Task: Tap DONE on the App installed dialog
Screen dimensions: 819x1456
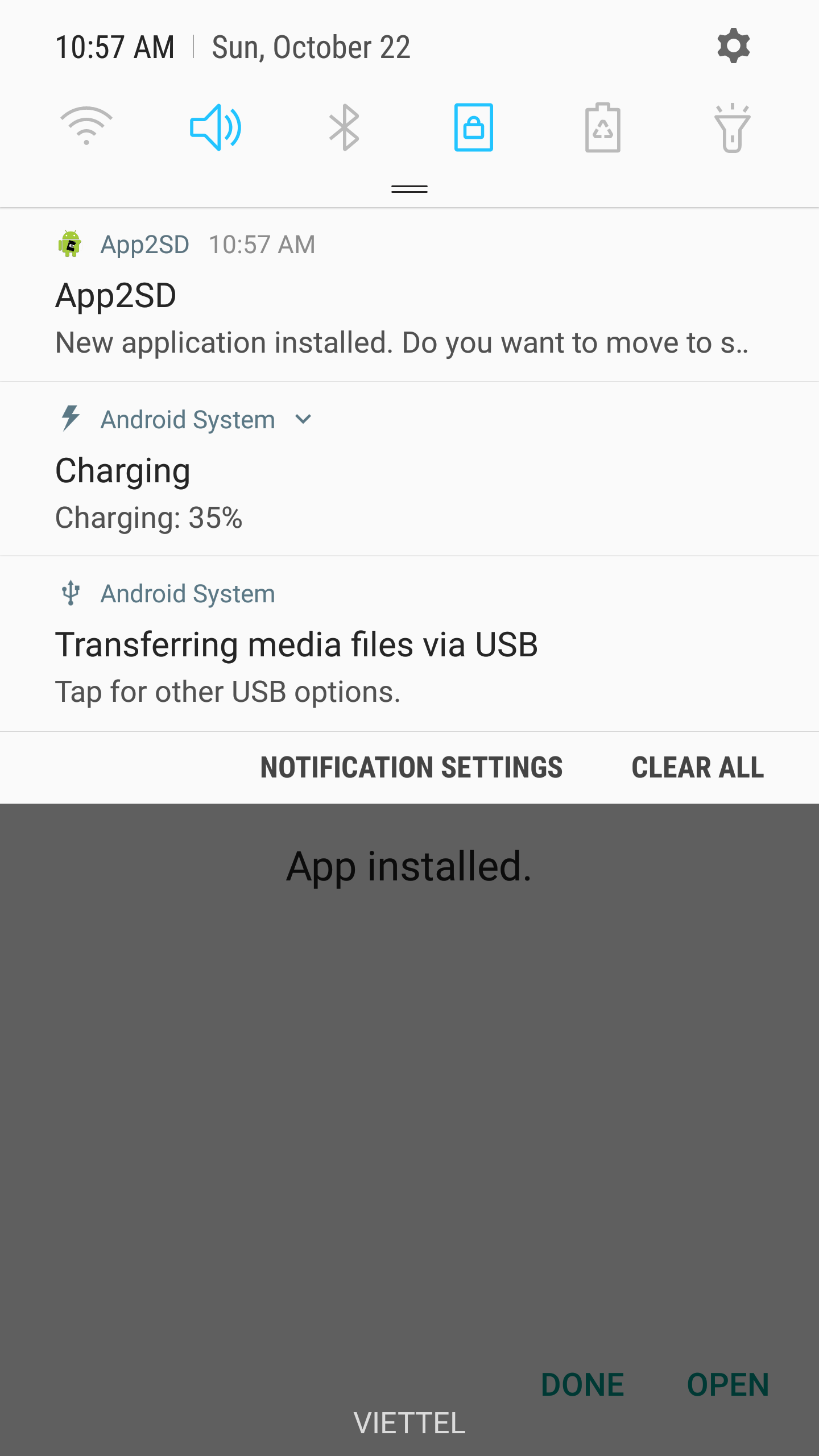Action: (584, 1385)
